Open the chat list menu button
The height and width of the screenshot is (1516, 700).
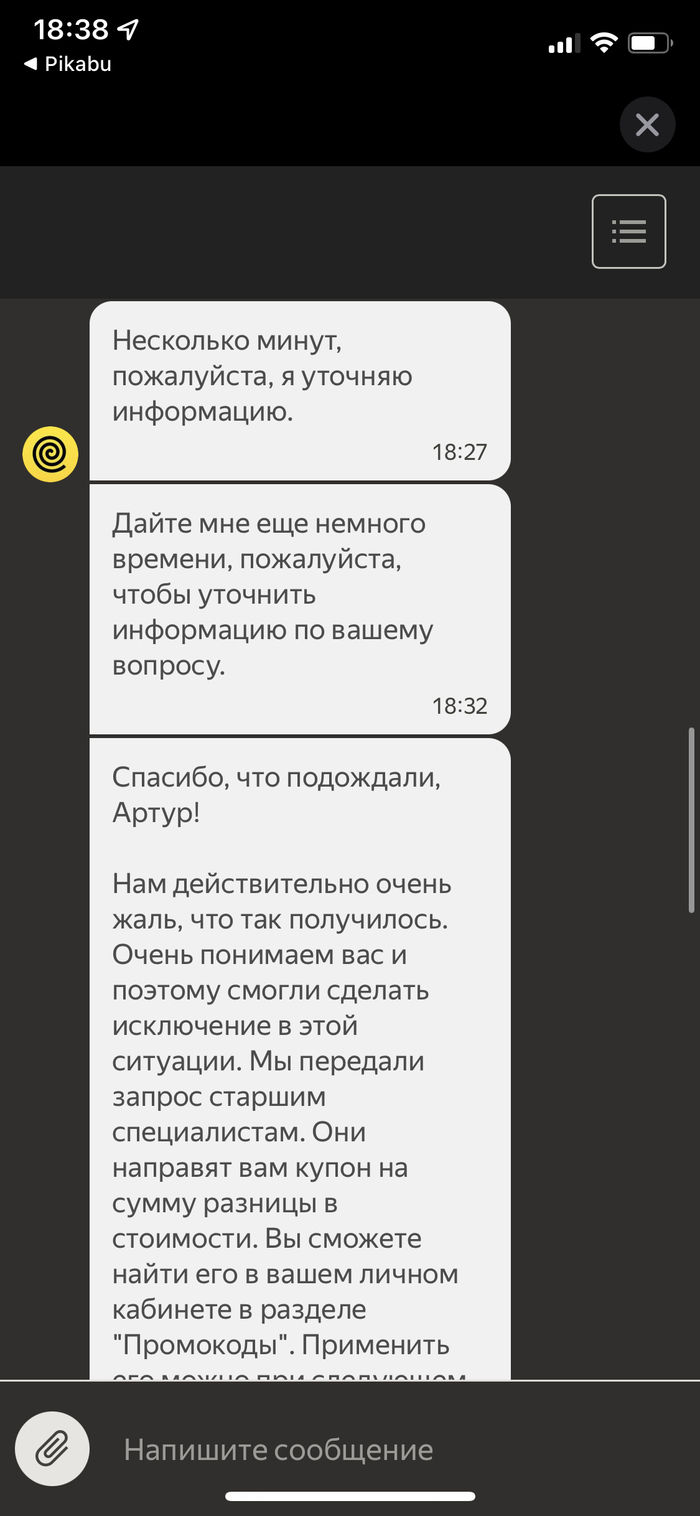click(x=628, y=231)
